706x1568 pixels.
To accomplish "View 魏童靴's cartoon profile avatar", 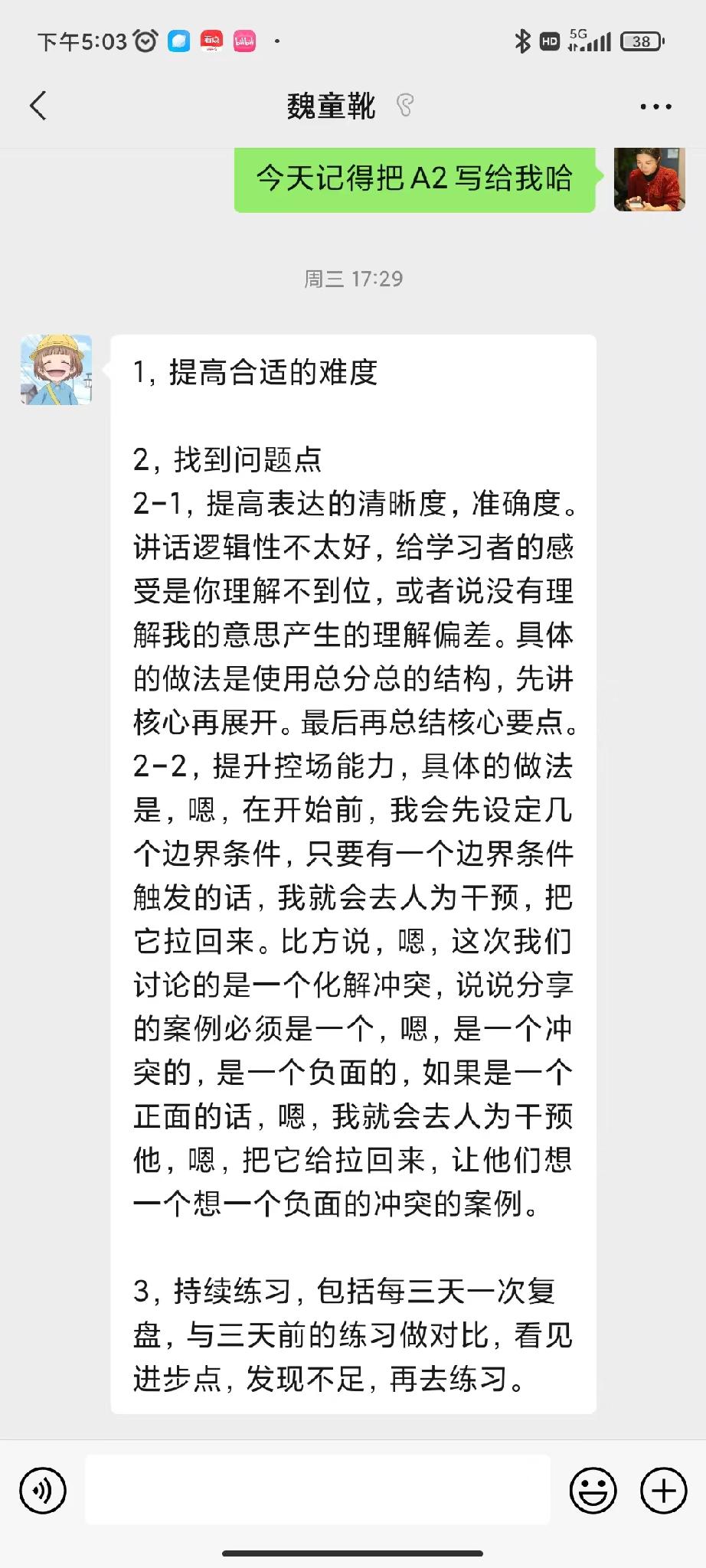I will [x=56, y=370].
